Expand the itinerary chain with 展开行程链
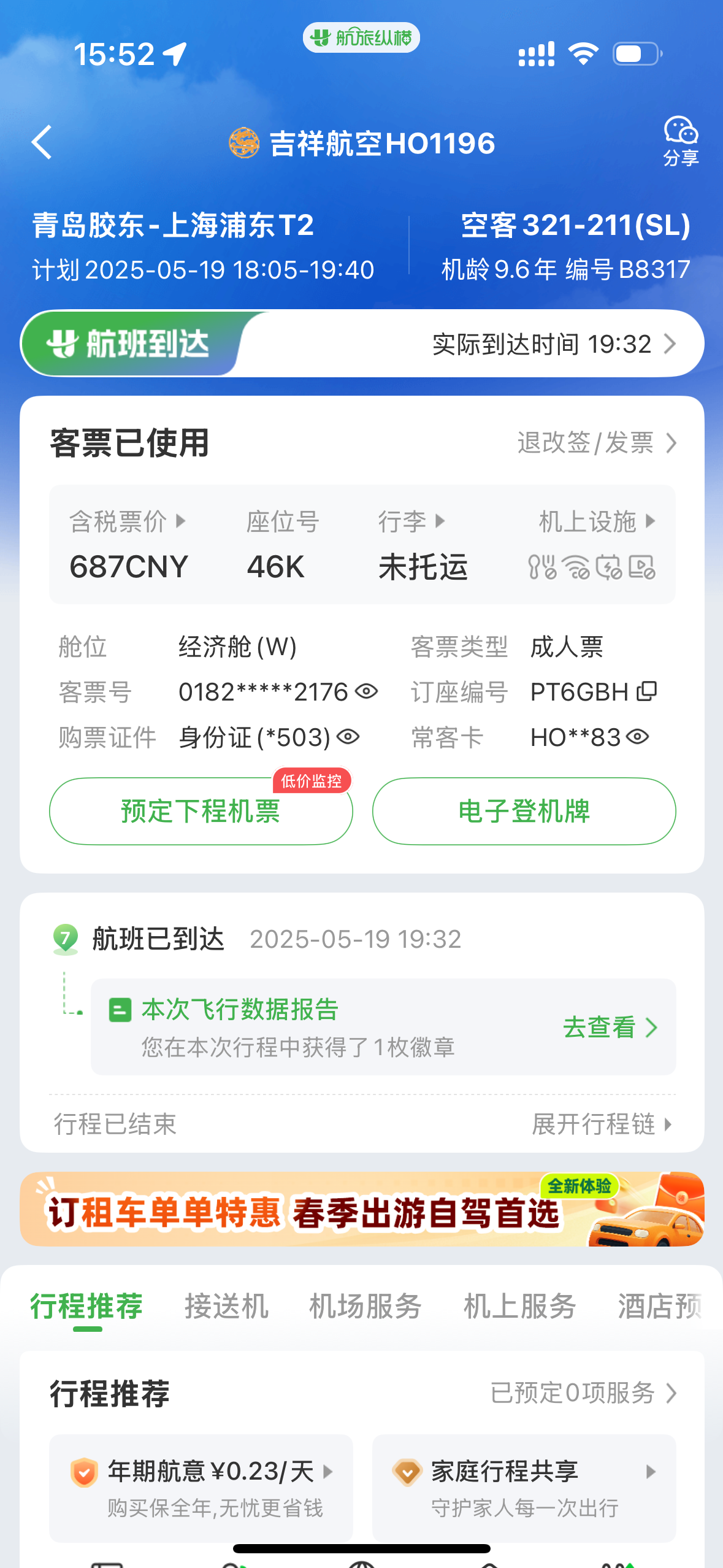 (601, 1124)
